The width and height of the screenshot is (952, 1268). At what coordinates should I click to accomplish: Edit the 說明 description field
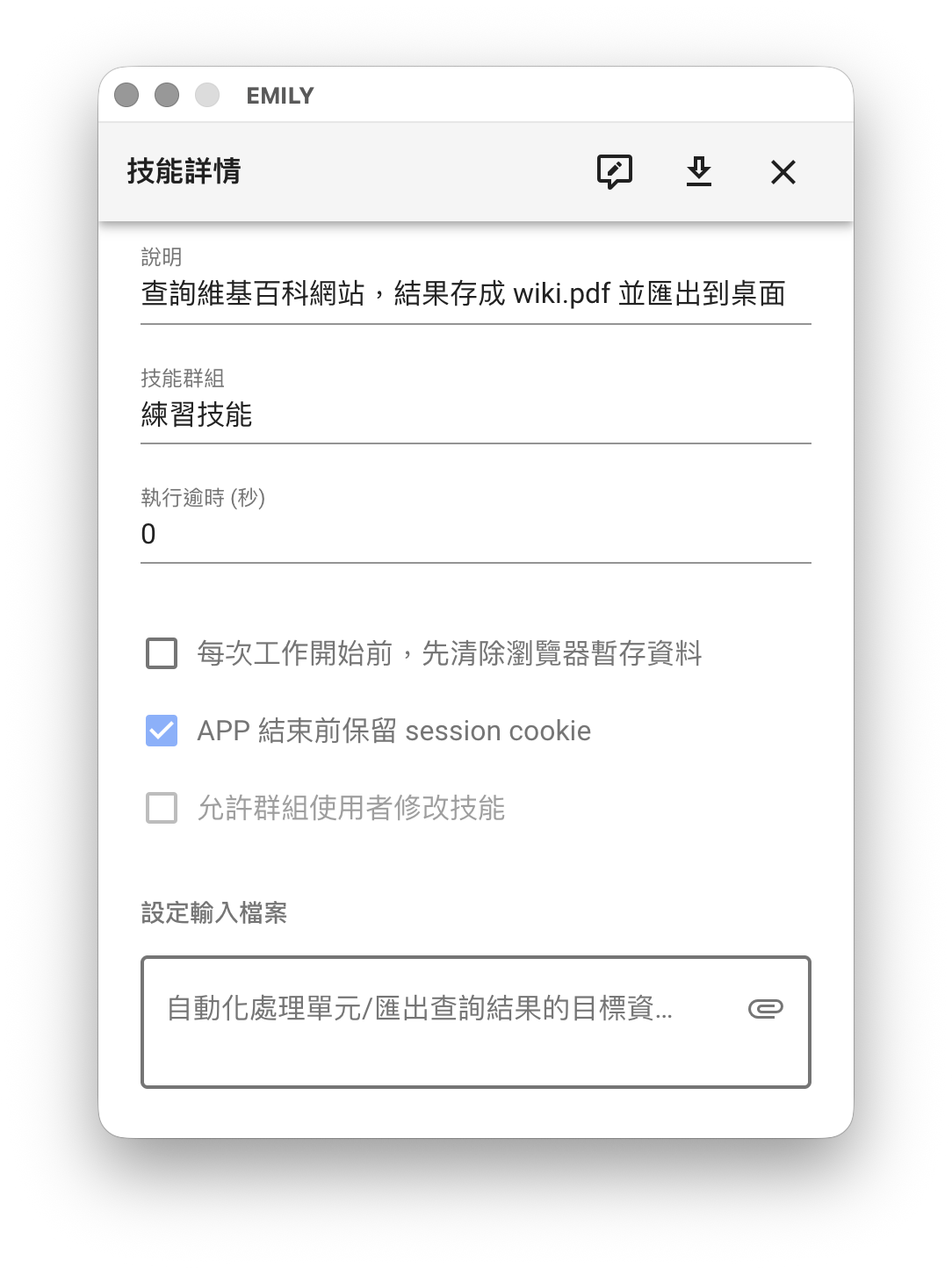click(474, 293)
